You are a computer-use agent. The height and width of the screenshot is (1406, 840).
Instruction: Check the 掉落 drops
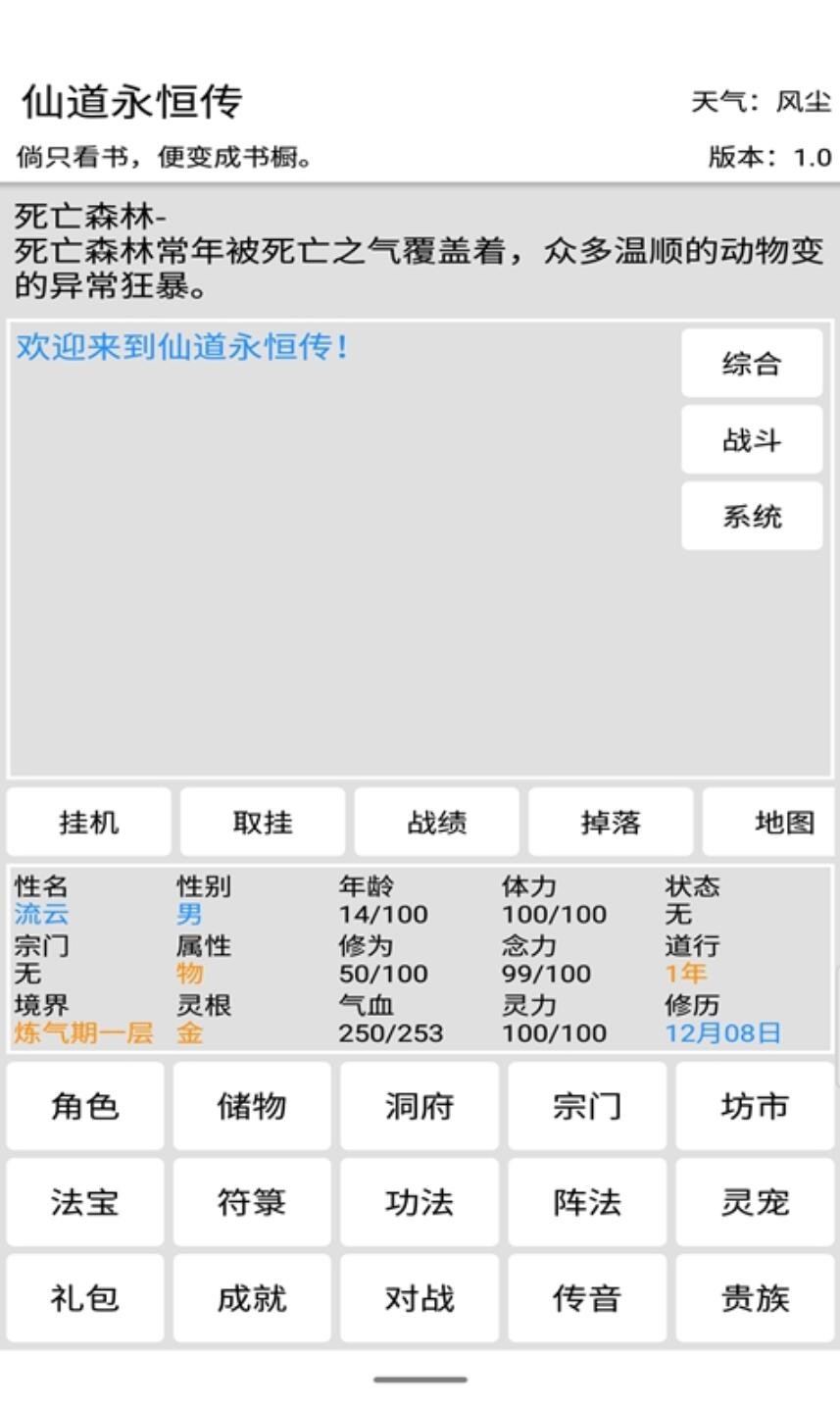point(611,822)
